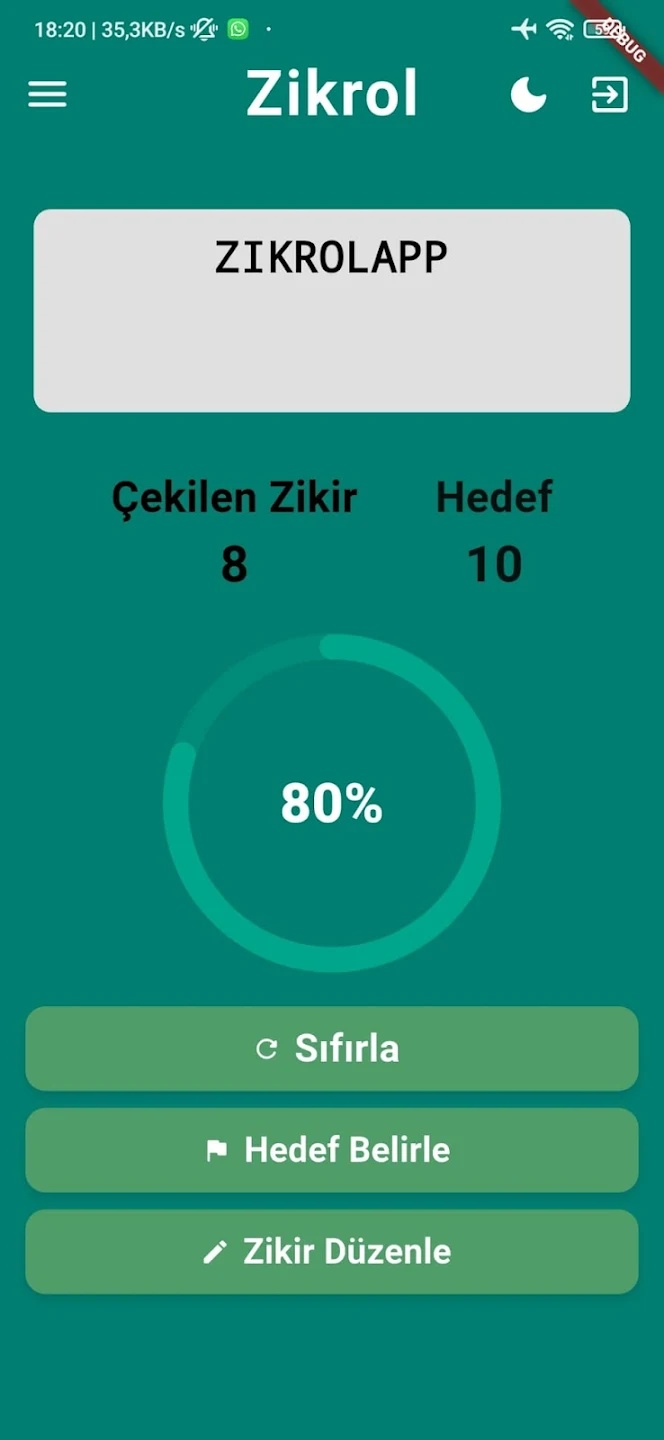Viewport: 664px width, 1440px height.
Task: Open the hamburger drawer menu
Action: (47, 95)
